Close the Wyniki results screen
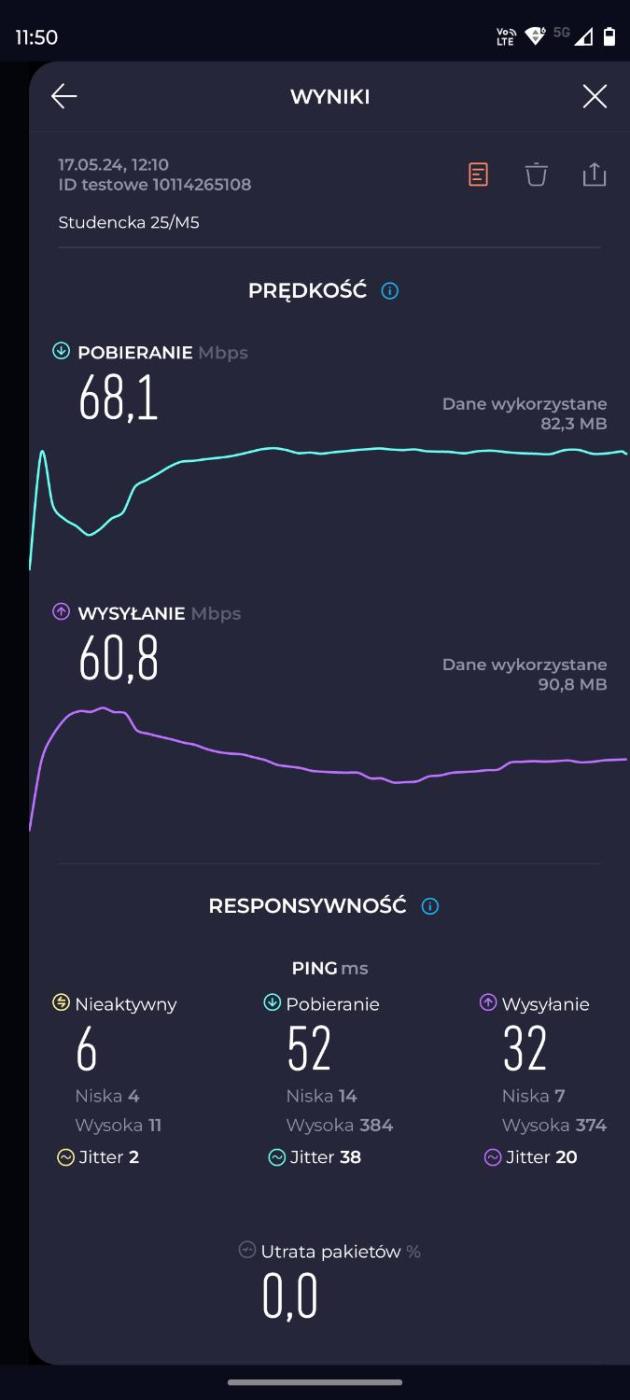The width and height of the screenshot is (630, 1400). pos(595,96)
